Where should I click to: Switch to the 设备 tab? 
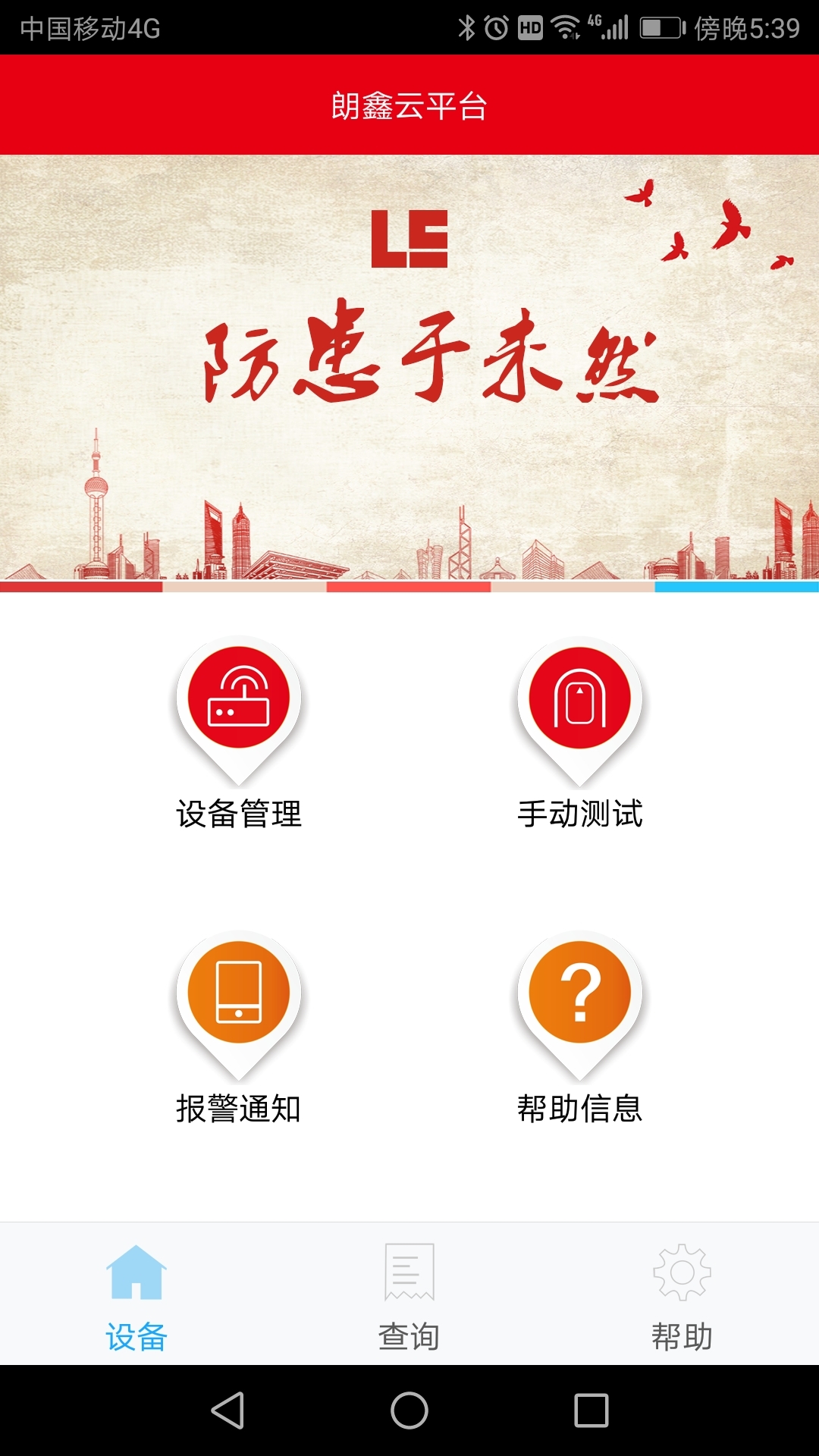coord(136,1297)
